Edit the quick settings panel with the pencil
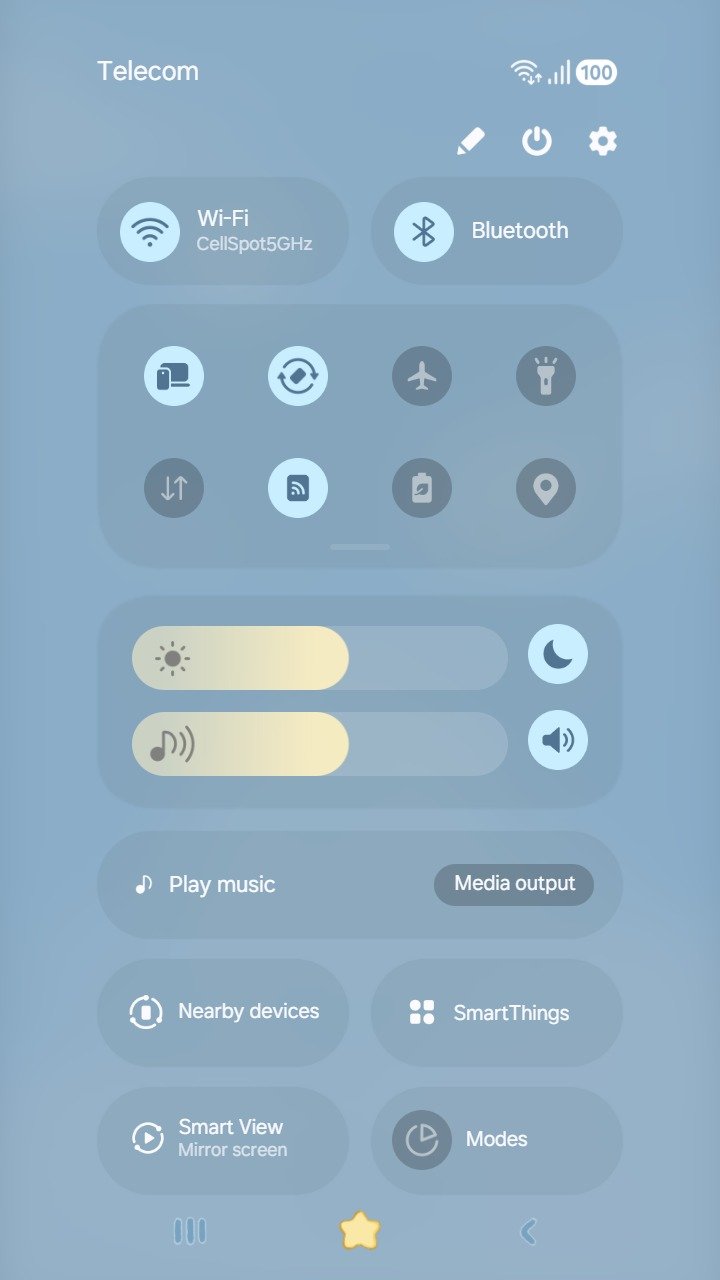Viewport: 720px width, 1280px height. point(470,142)
